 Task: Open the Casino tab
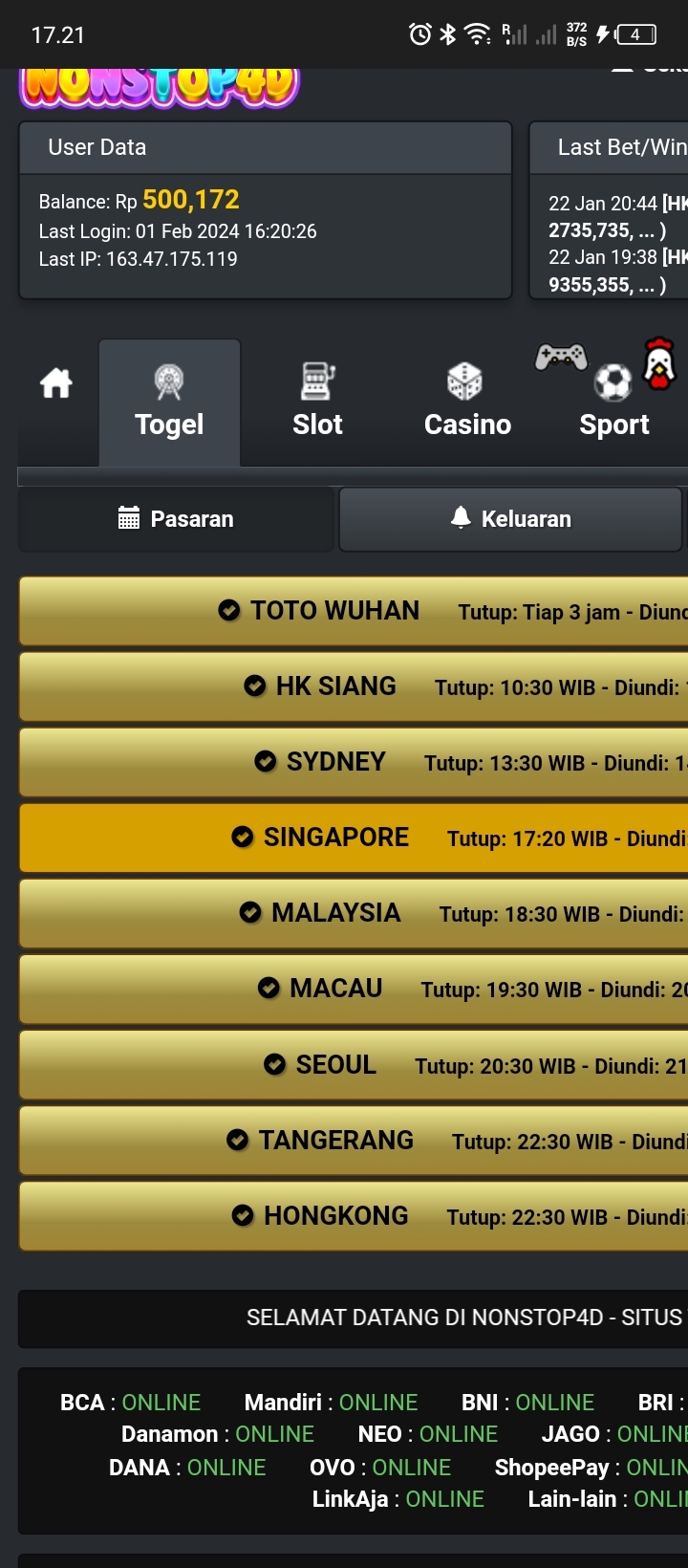[467, 403]
